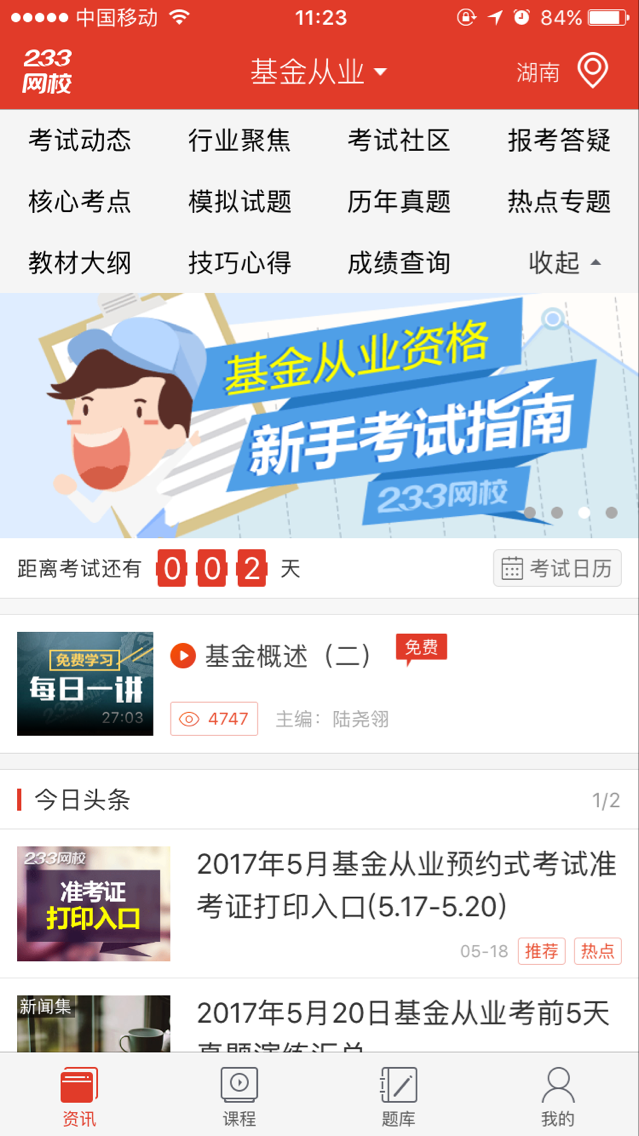Open 热点专题
The image size is (639, 1136).
559,202
